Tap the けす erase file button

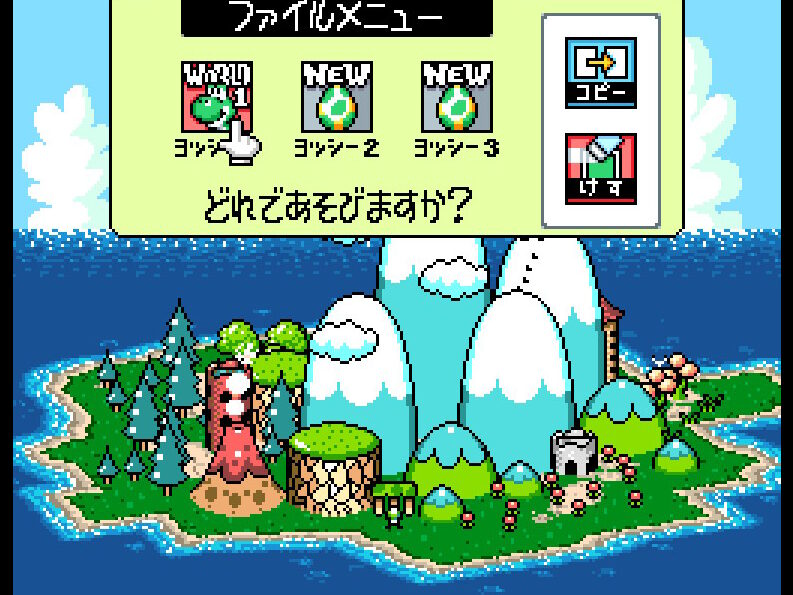600,168
